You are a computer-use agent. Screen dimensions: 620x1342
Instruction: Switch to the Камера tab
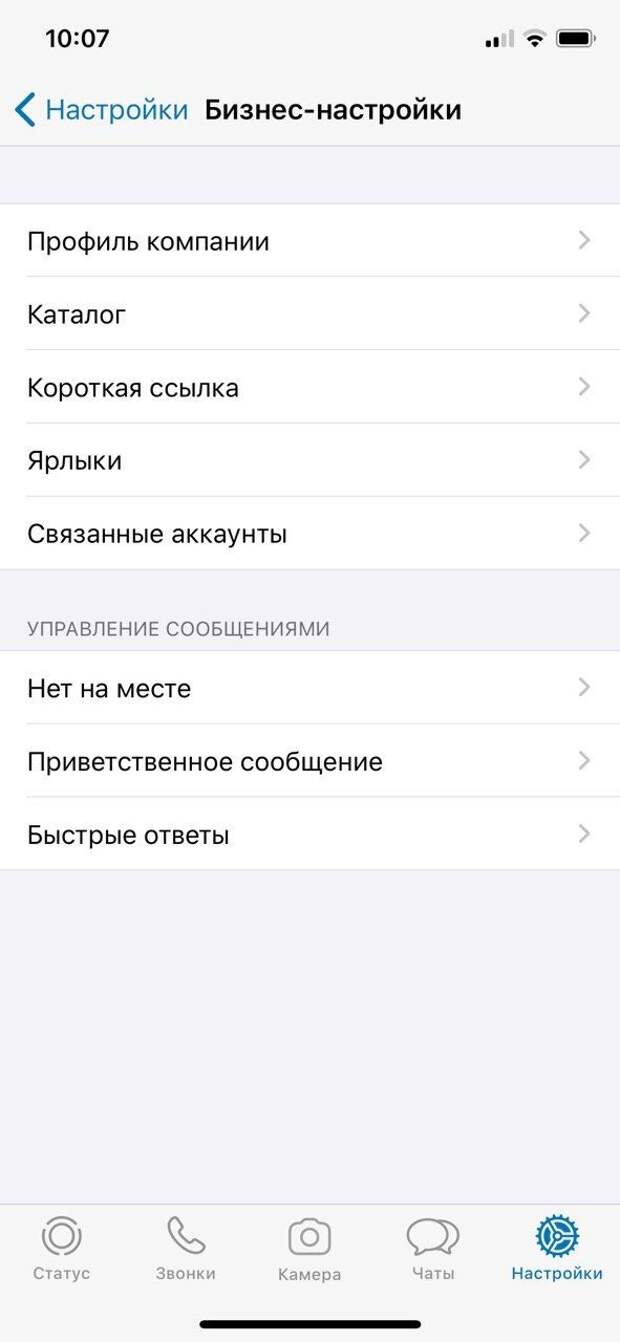(310, 1249)
